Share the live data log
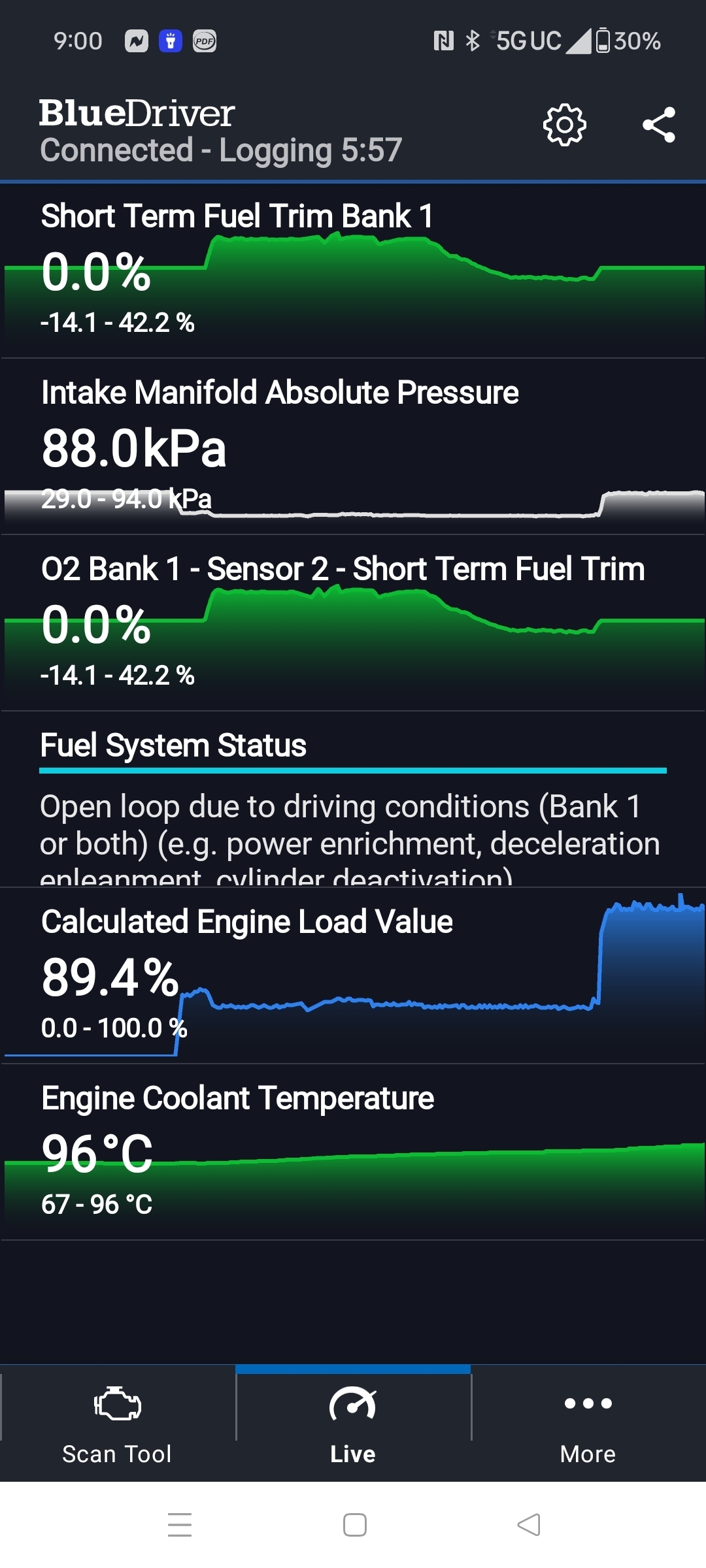 [x=658, y=125]
